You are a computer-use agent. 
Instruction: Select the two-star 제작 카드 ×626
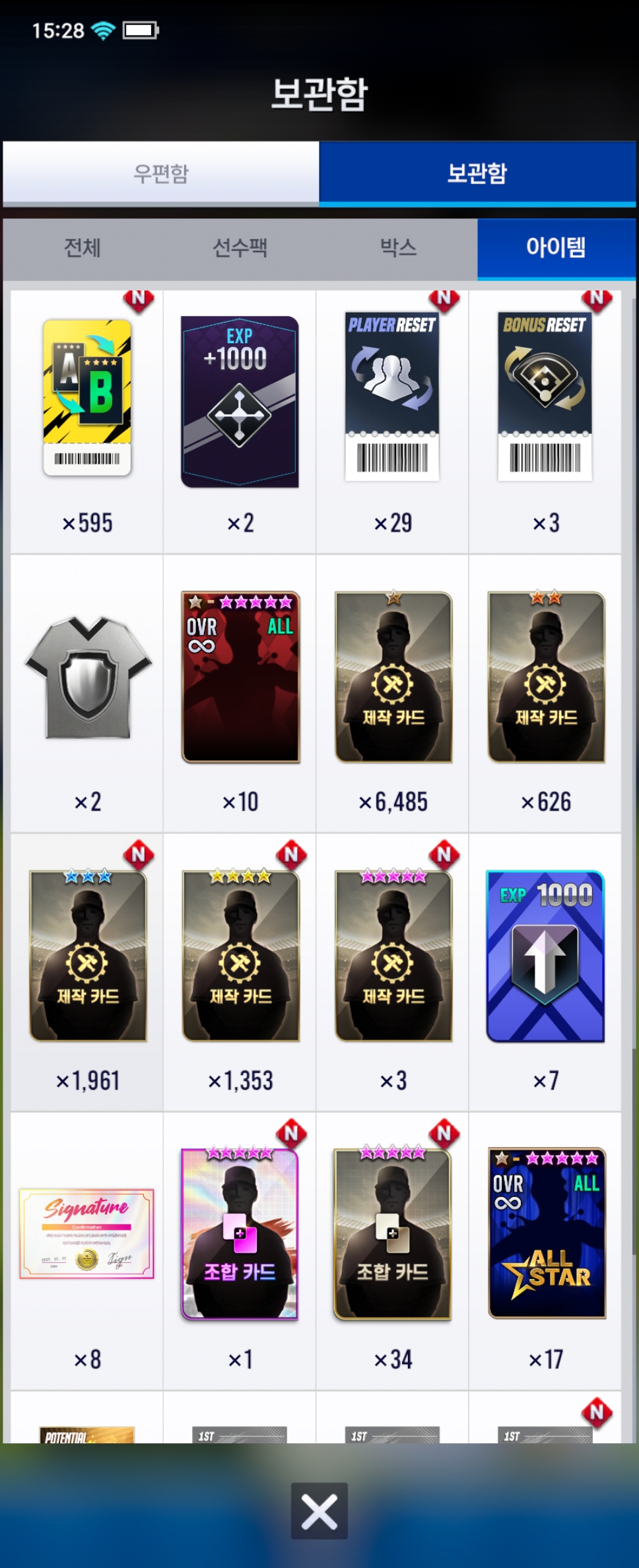[x=546, y=680]
